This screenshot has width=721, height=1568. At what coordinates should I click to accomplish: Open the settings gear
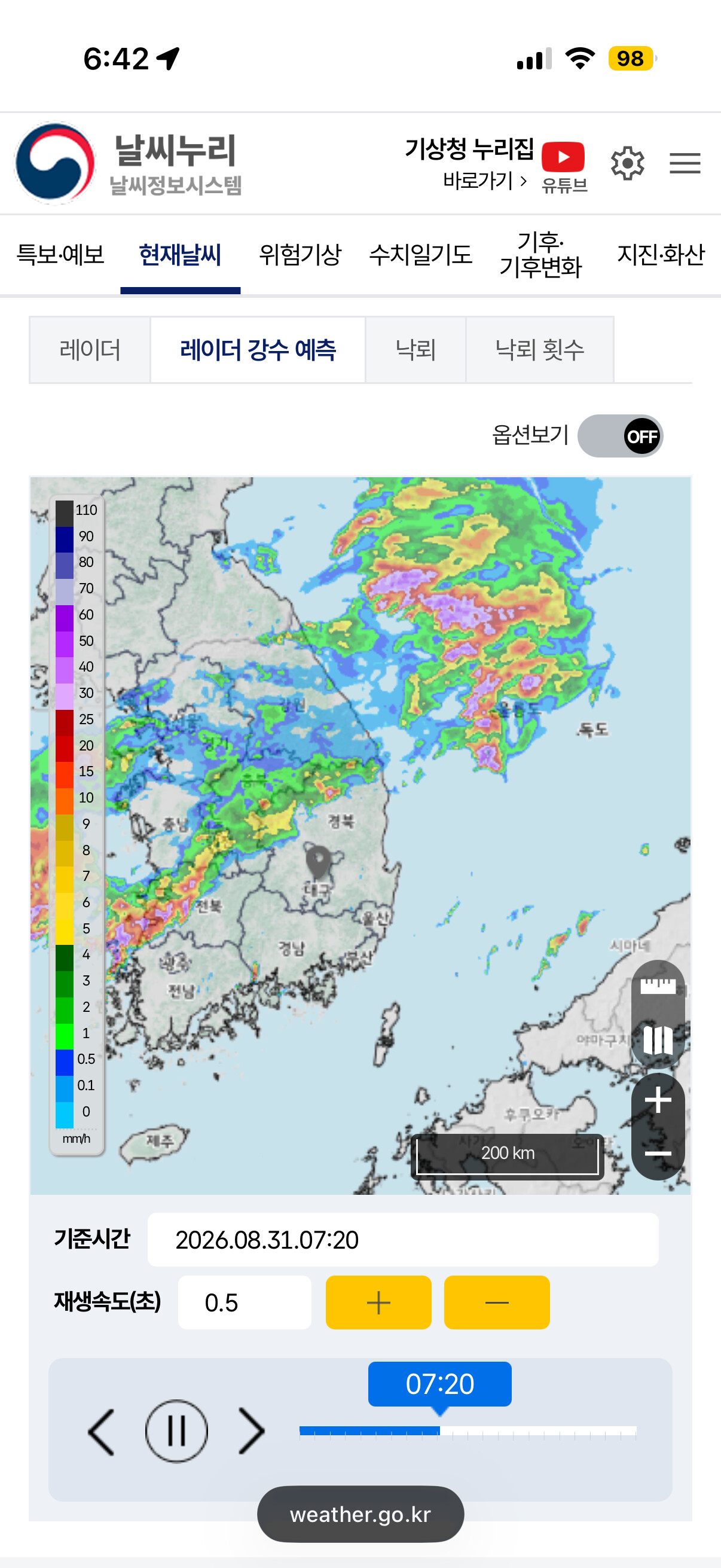click(627, 163)
